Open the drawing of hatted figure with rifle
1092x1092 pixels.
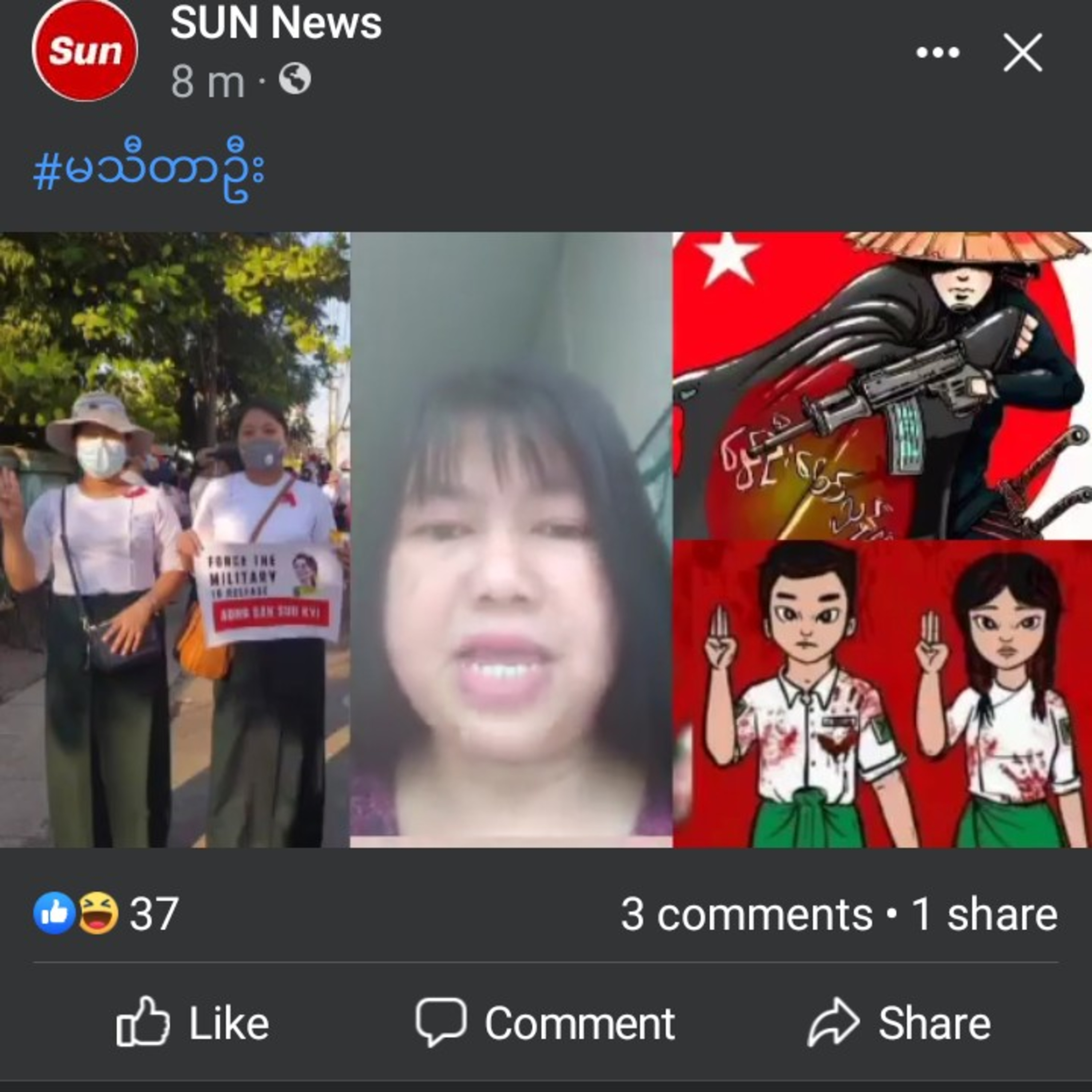point(882,385)
